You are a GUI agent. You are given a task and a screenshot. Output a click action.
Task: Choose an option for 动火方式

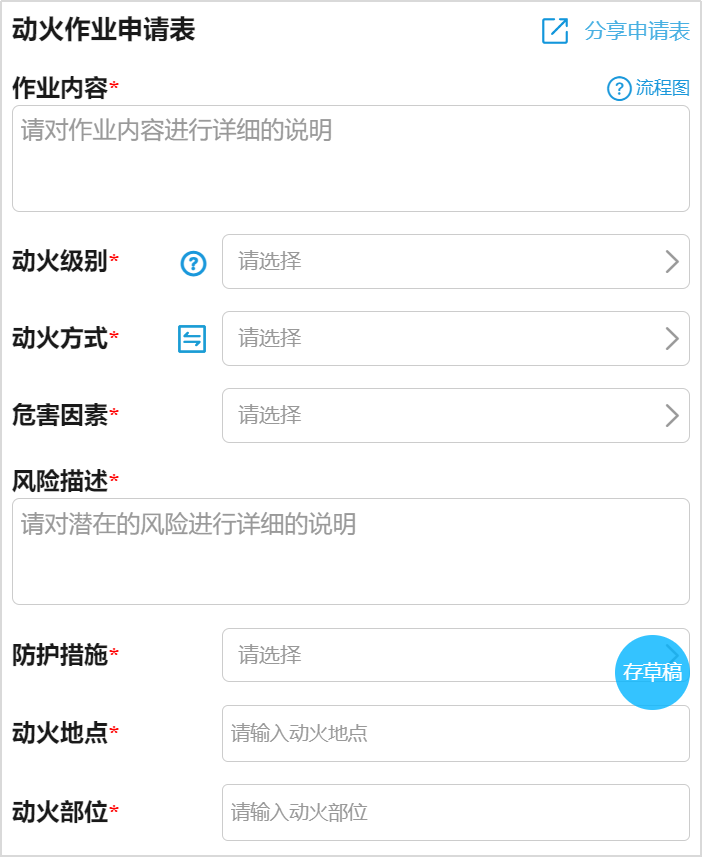(x=455, y=339)
